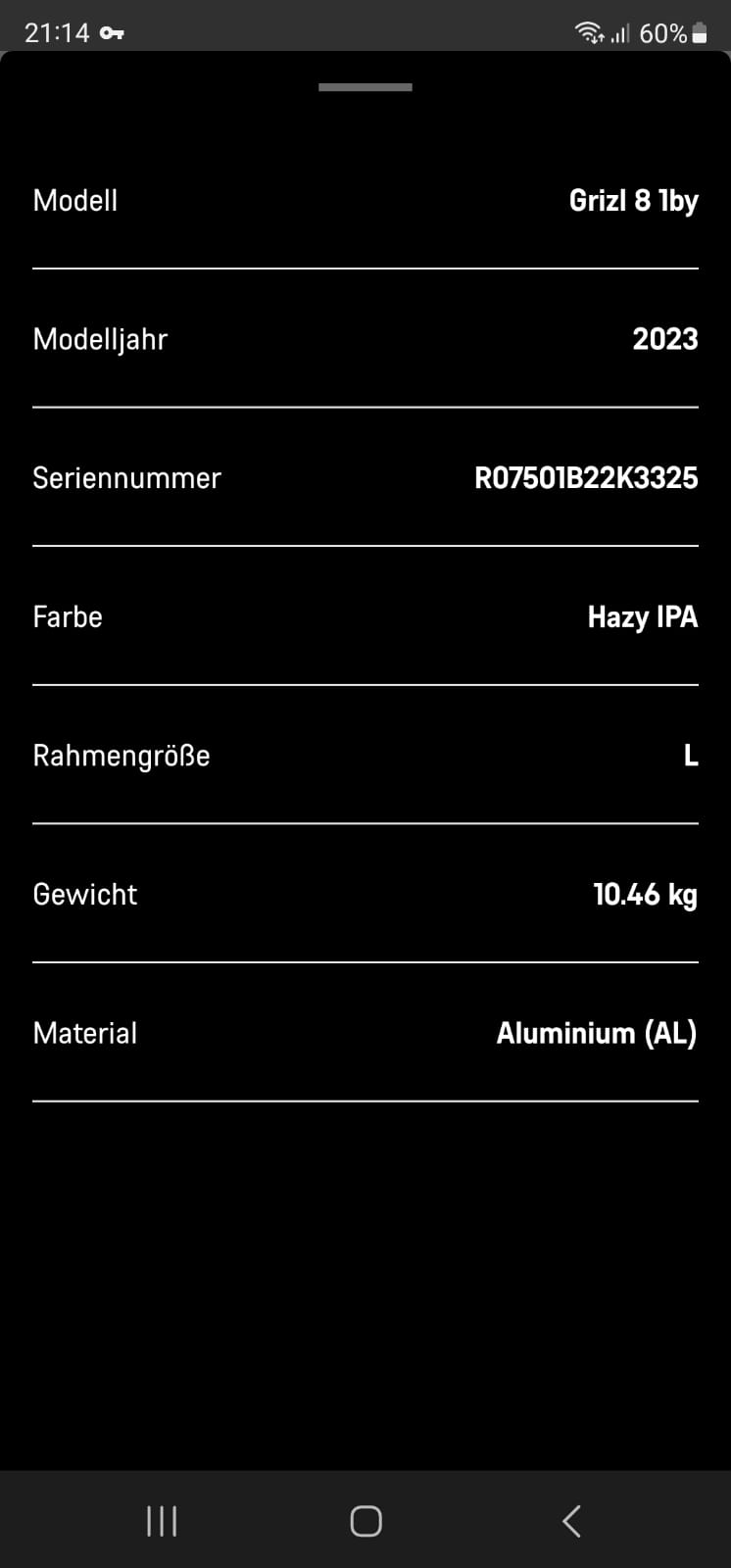Return to the home screen
Viewport: 731px width, 1568px height.
(x=365, y=1521)
